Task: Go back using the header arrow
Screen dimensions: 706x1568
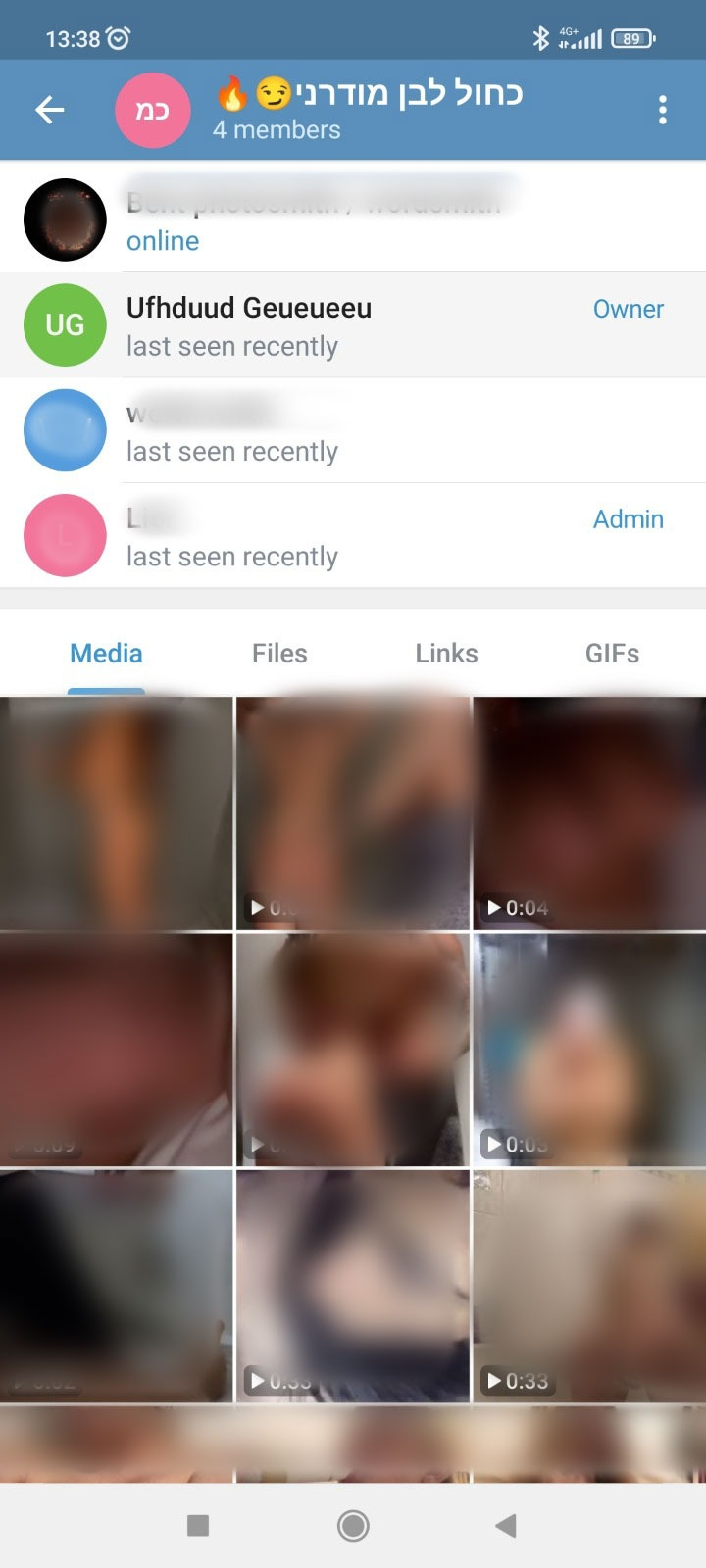Action: (x=50, y=110)
